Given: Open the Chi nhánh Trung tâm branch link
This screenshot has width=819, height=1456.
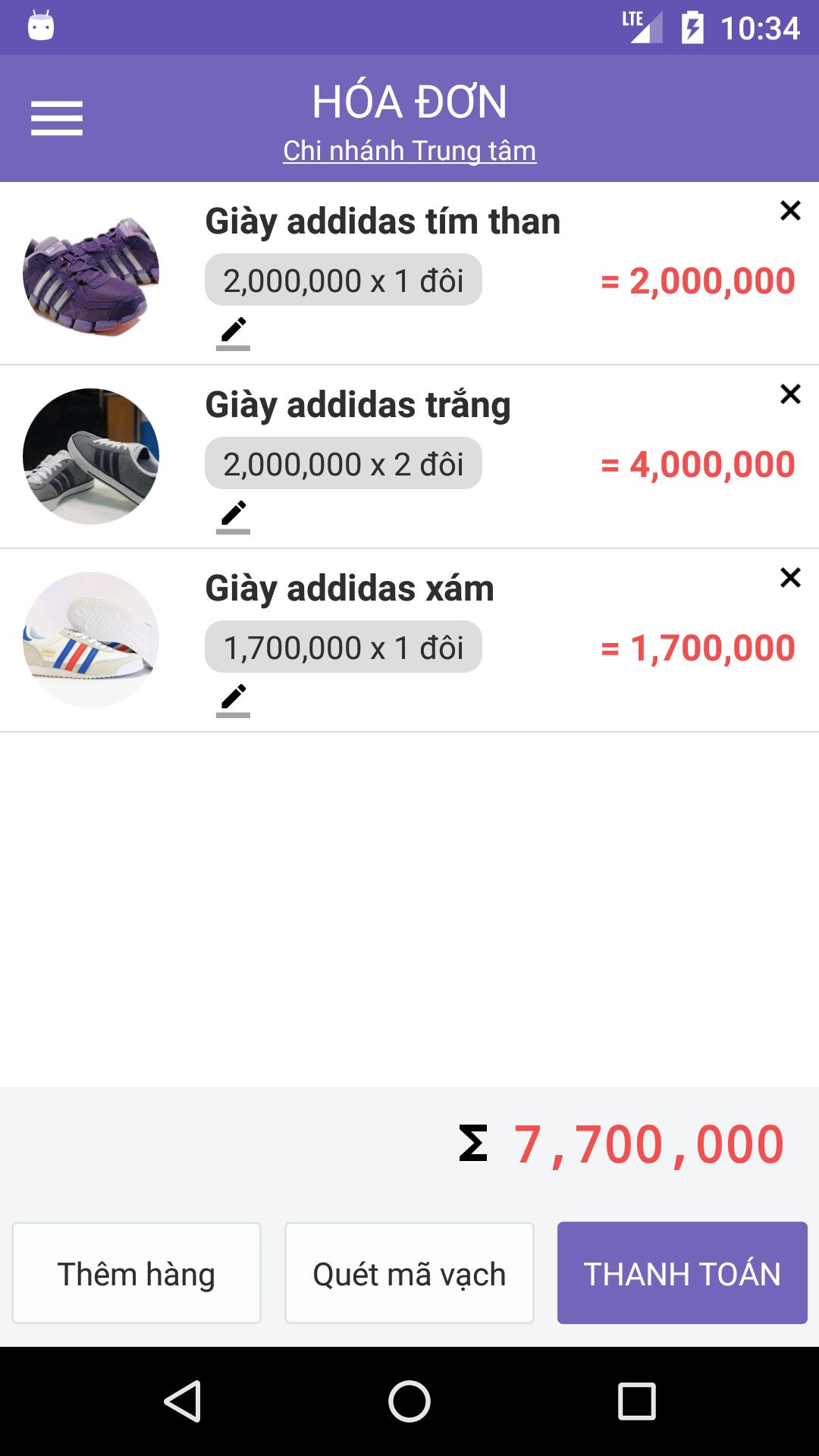Looking at the screenshot, I should point(409,150).
